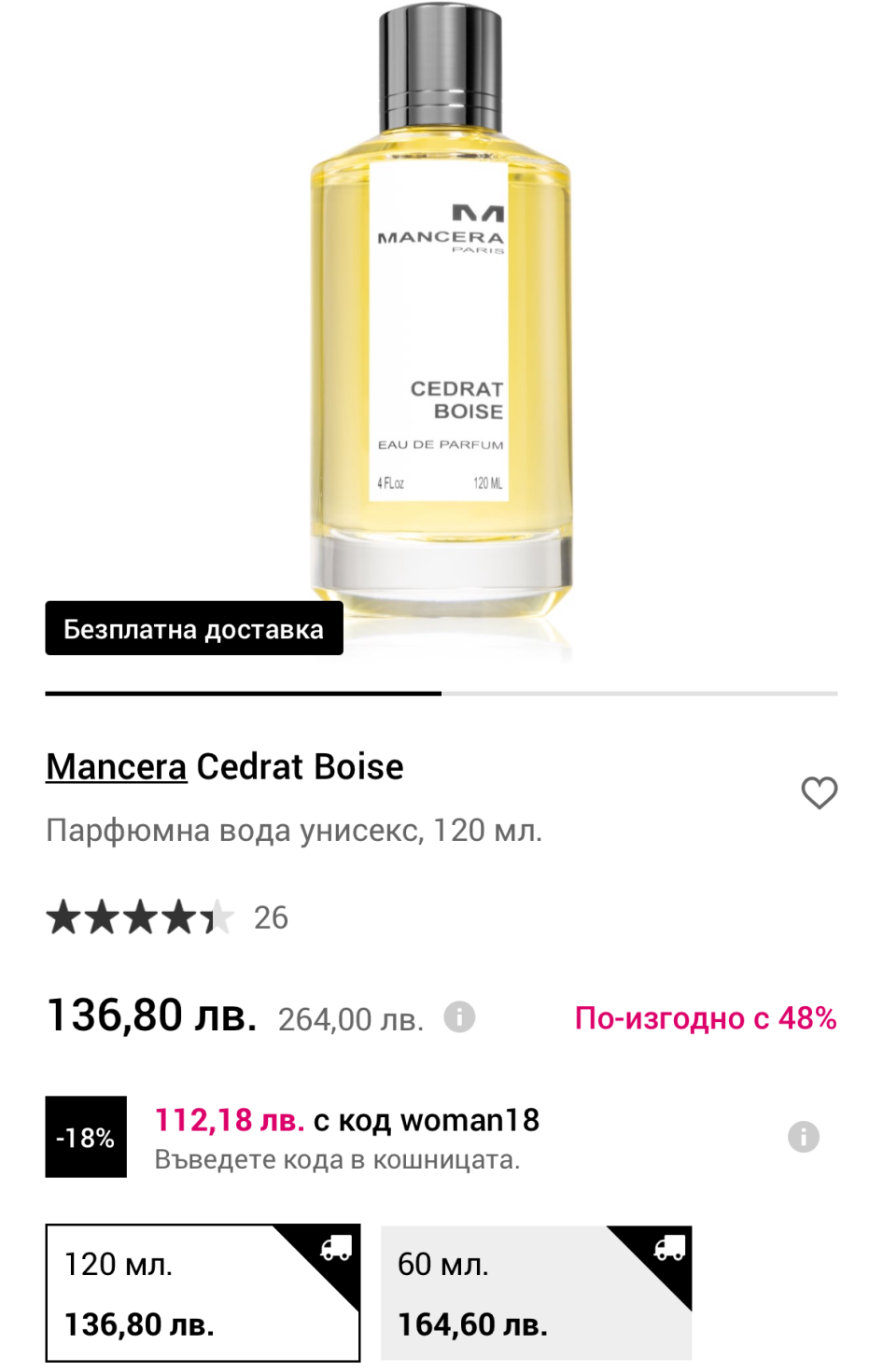The image size is (883, 1372).
Task: View the 26 customer reviews rating
Action: click(x=168, y=917)
